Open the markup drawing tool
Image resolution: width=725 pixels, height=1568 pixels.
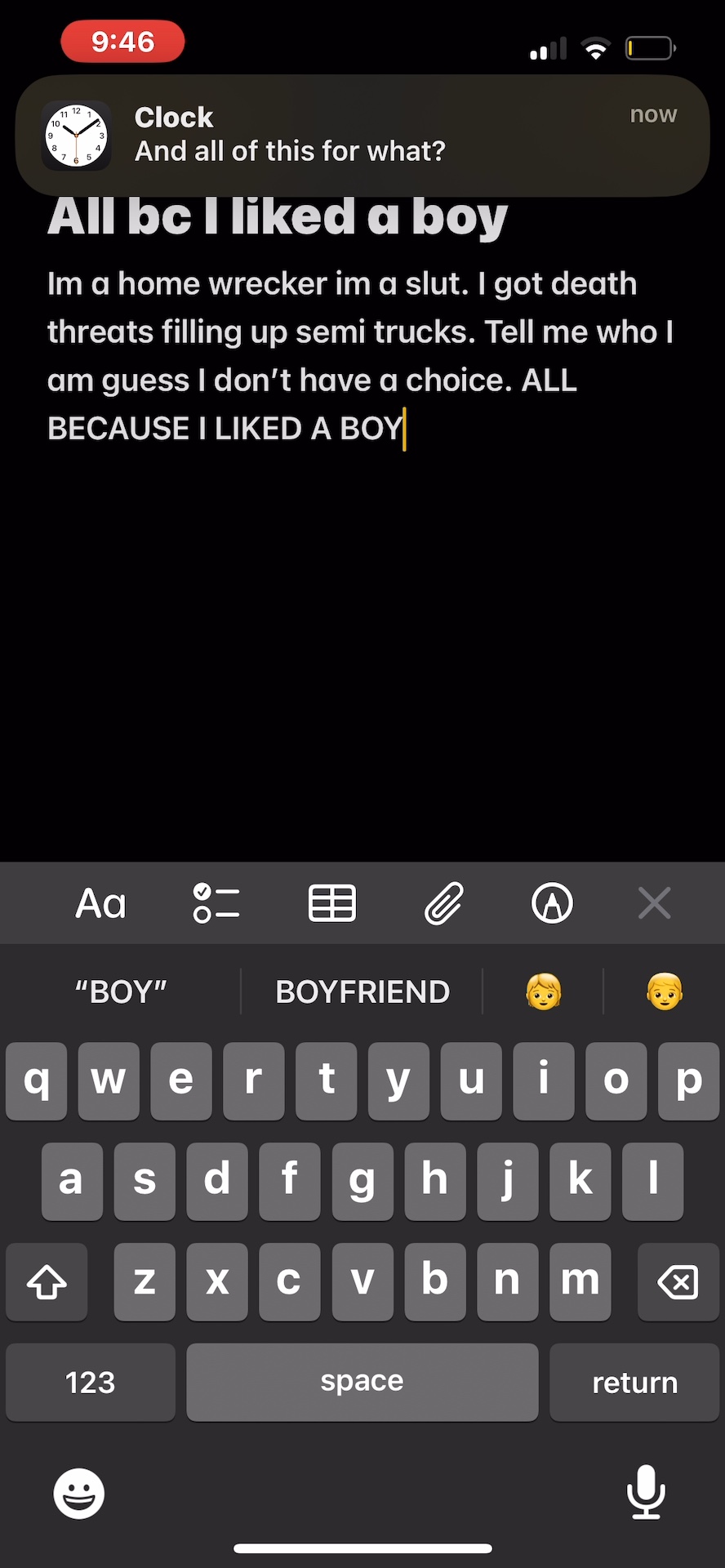pos(552,903)
